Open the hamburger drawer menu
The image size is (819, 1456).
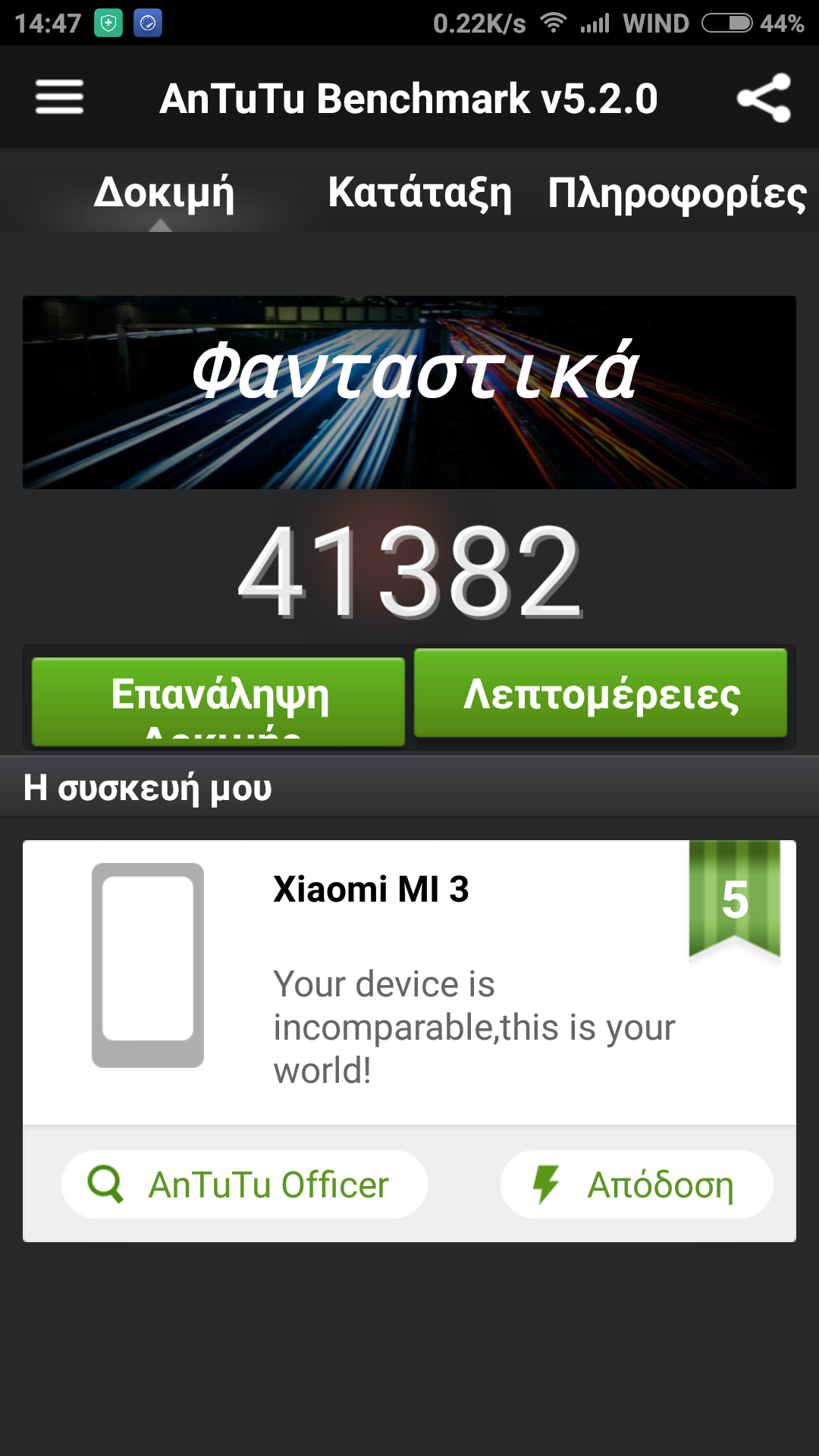[59, 98]
